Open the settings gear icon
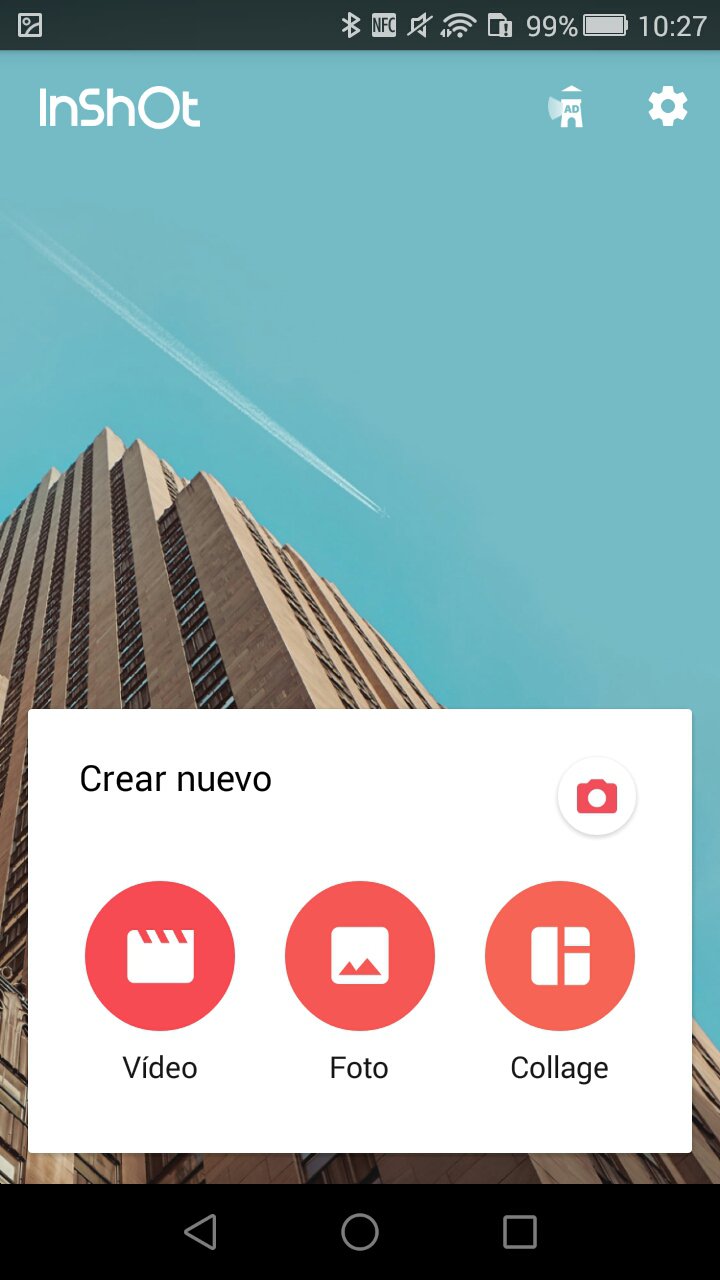This screenshot has width=720, height=1280. click(668, 106)
